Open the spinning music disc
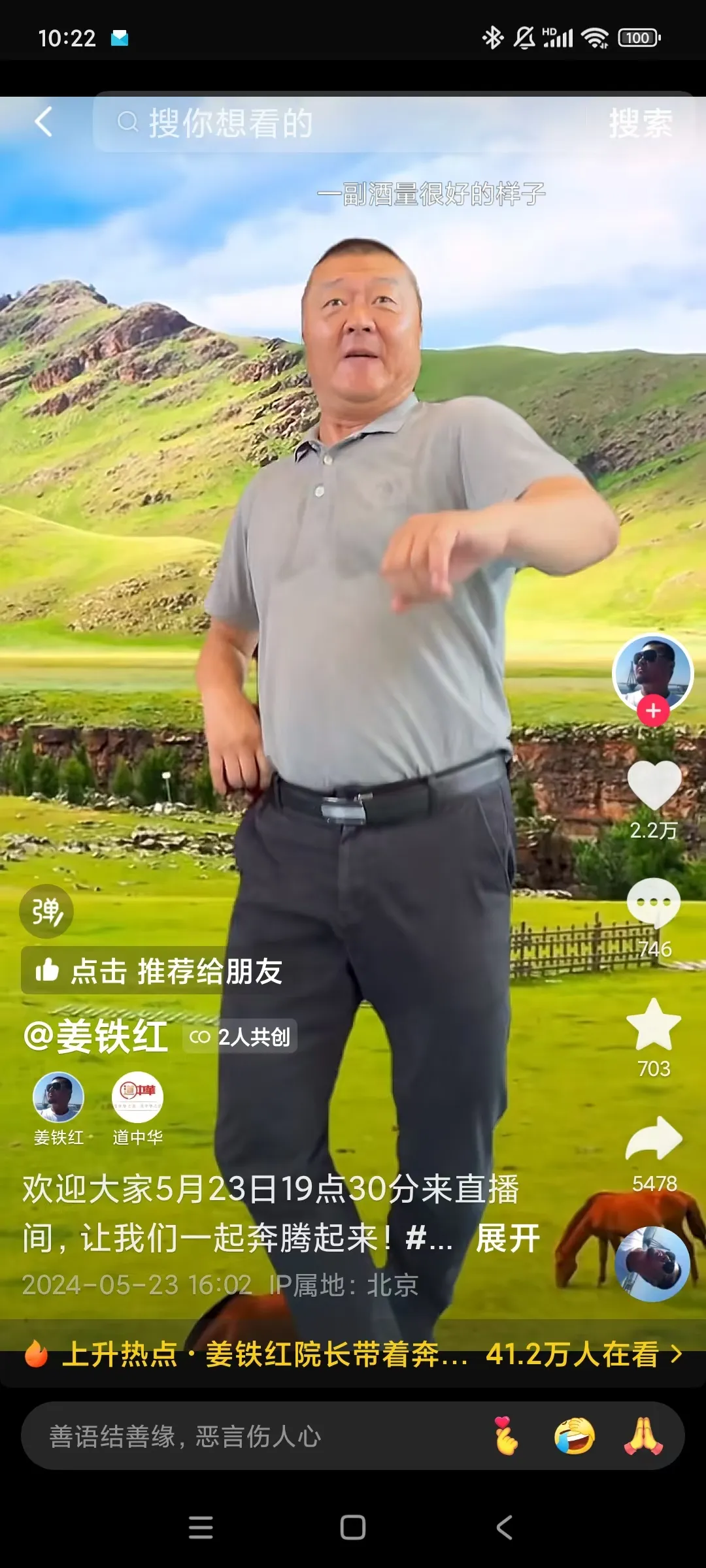Viewport: 706px width, 1568px height. pyautogui.click(x=652, y=1264)
